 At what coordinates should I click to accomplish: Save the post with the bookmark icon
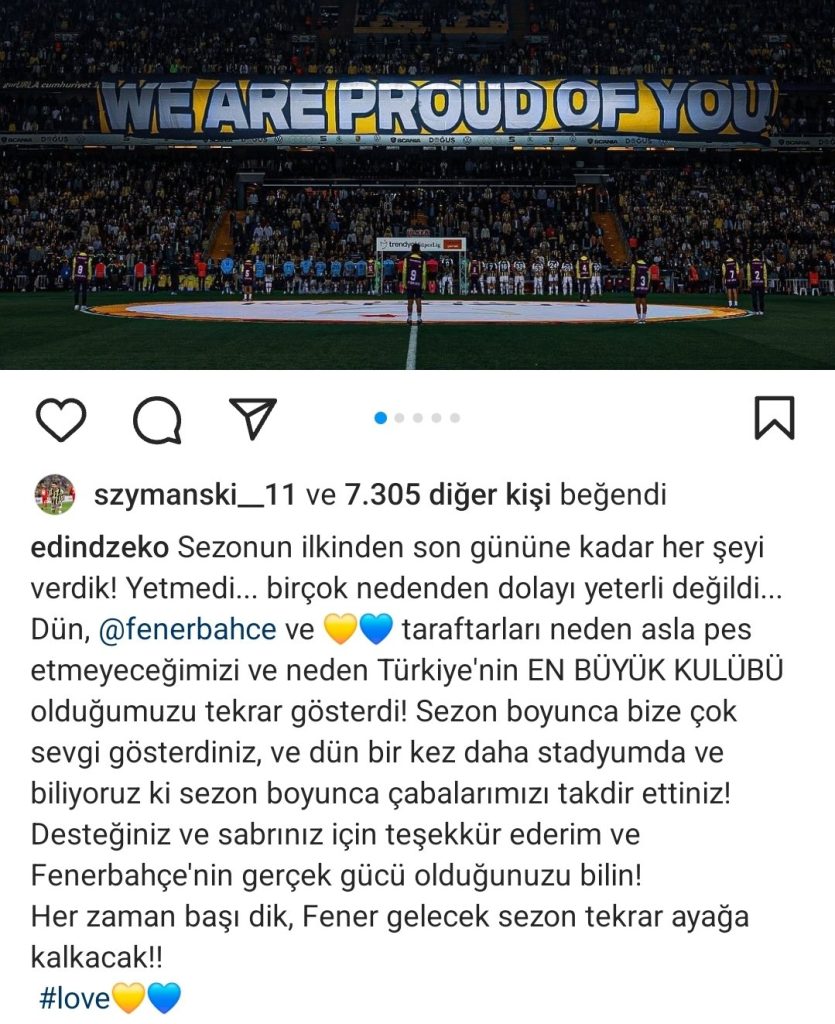[x=774, y=418]
